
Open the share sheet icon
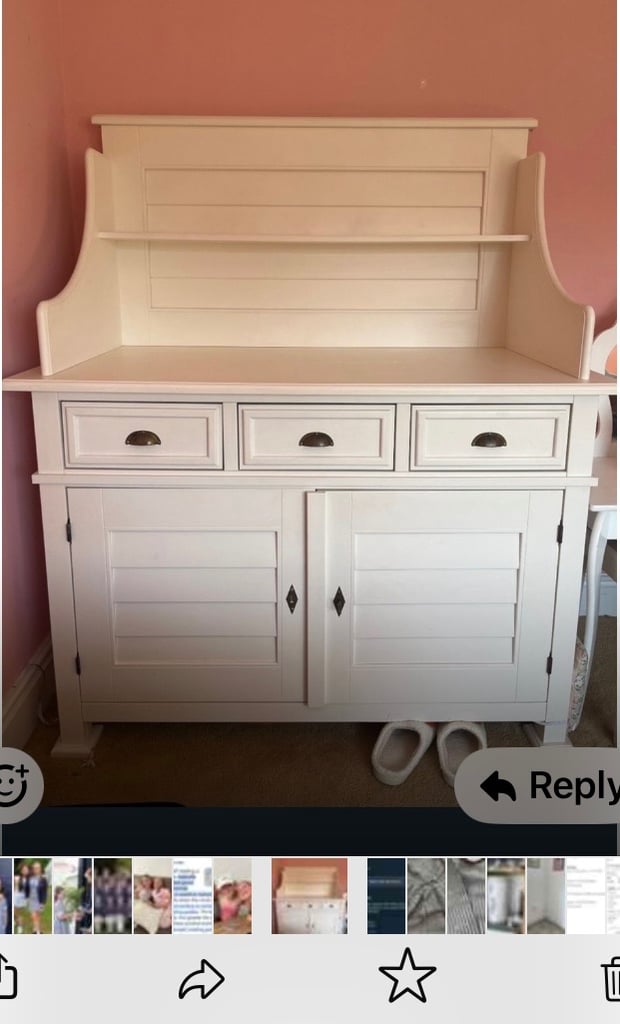click(8, 977)
